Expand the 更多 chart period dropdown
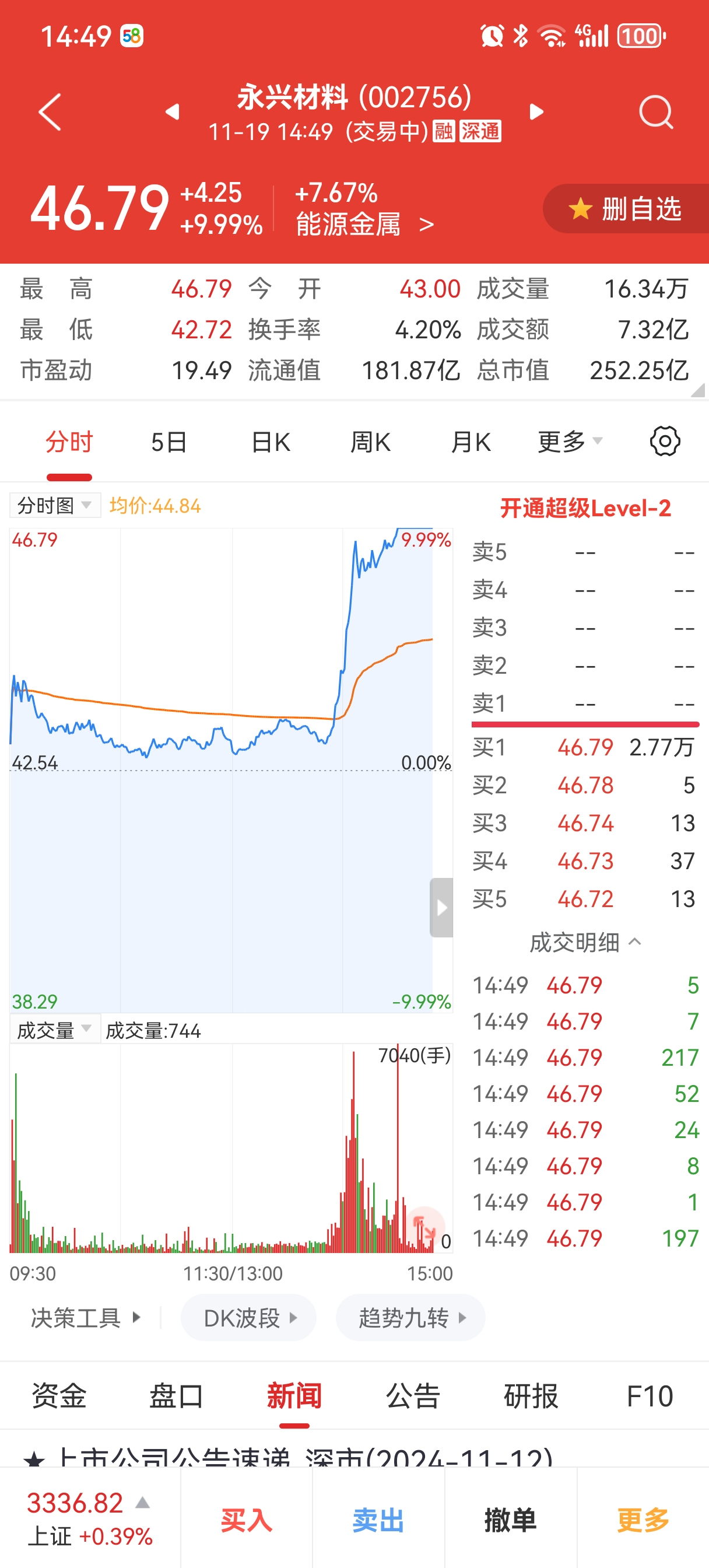This screenshot has height=1568, width=709. pos(570,442)
